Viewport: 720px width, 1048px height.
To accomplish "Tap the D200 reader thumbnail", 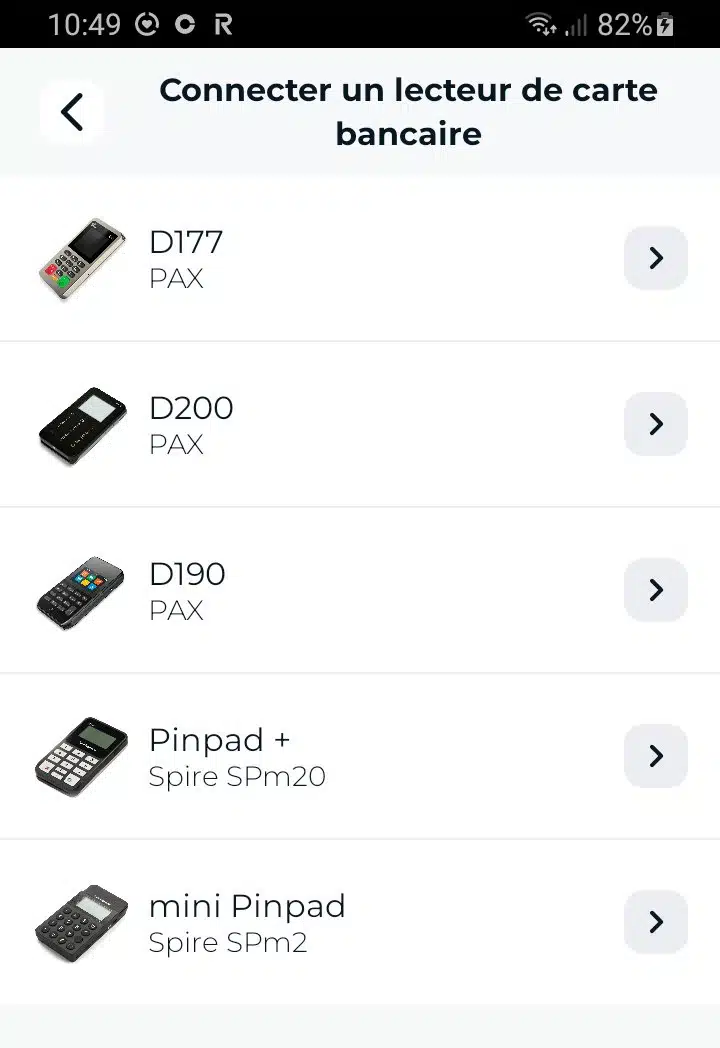I will [80, 424].
